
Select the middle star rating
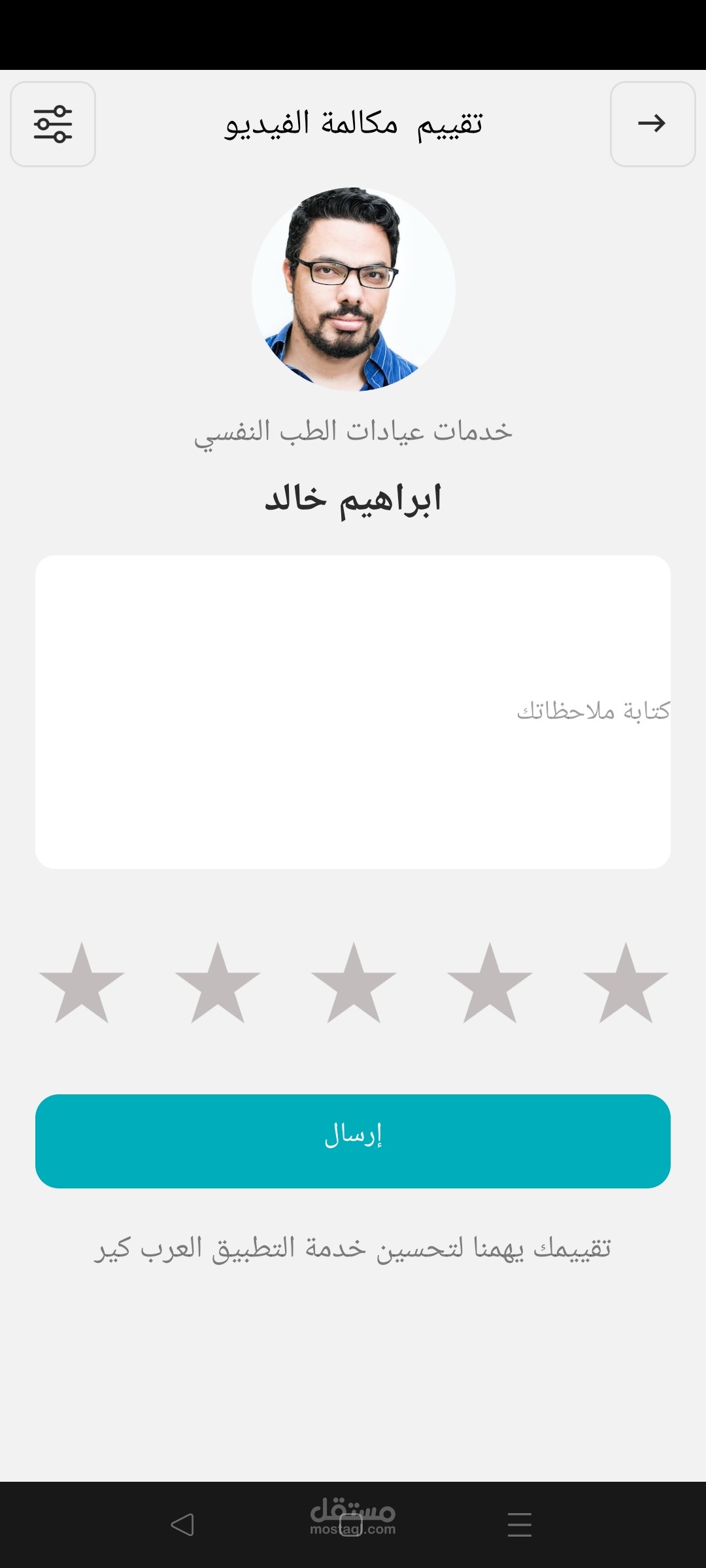point(354,985)
